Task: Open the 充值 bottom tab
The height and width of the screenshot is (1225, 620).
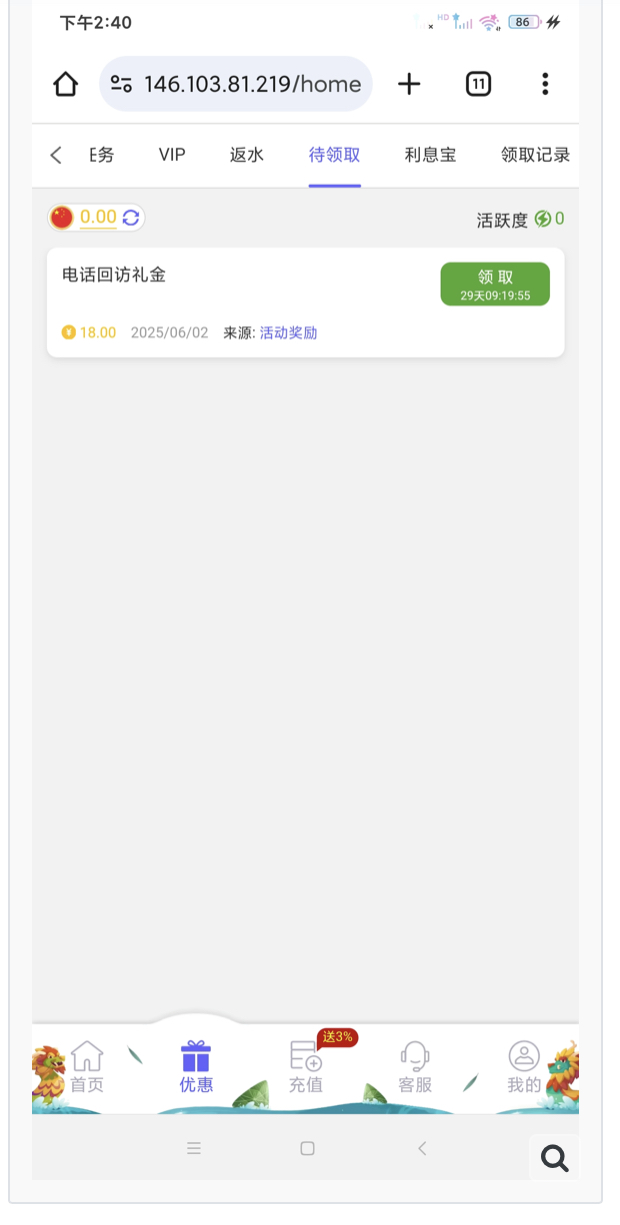Action: point(306,1067)
